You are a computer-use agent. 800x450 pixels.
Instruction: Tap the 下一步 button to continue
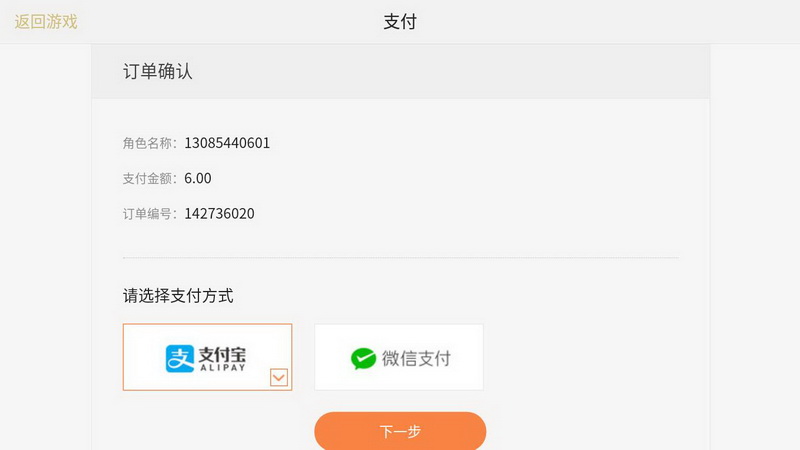coord(400,431)
